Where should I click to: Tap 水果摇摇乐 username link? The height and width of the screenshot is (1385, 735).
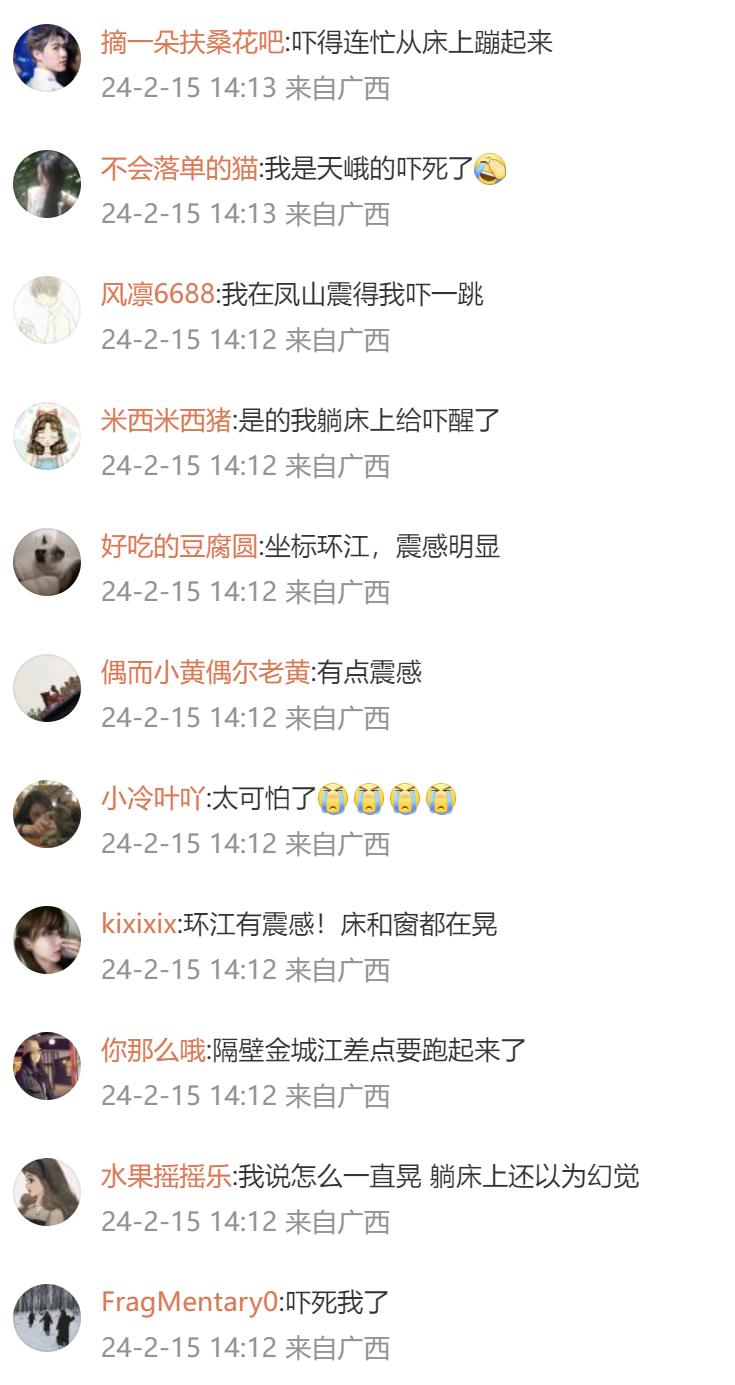(166, 1177)
